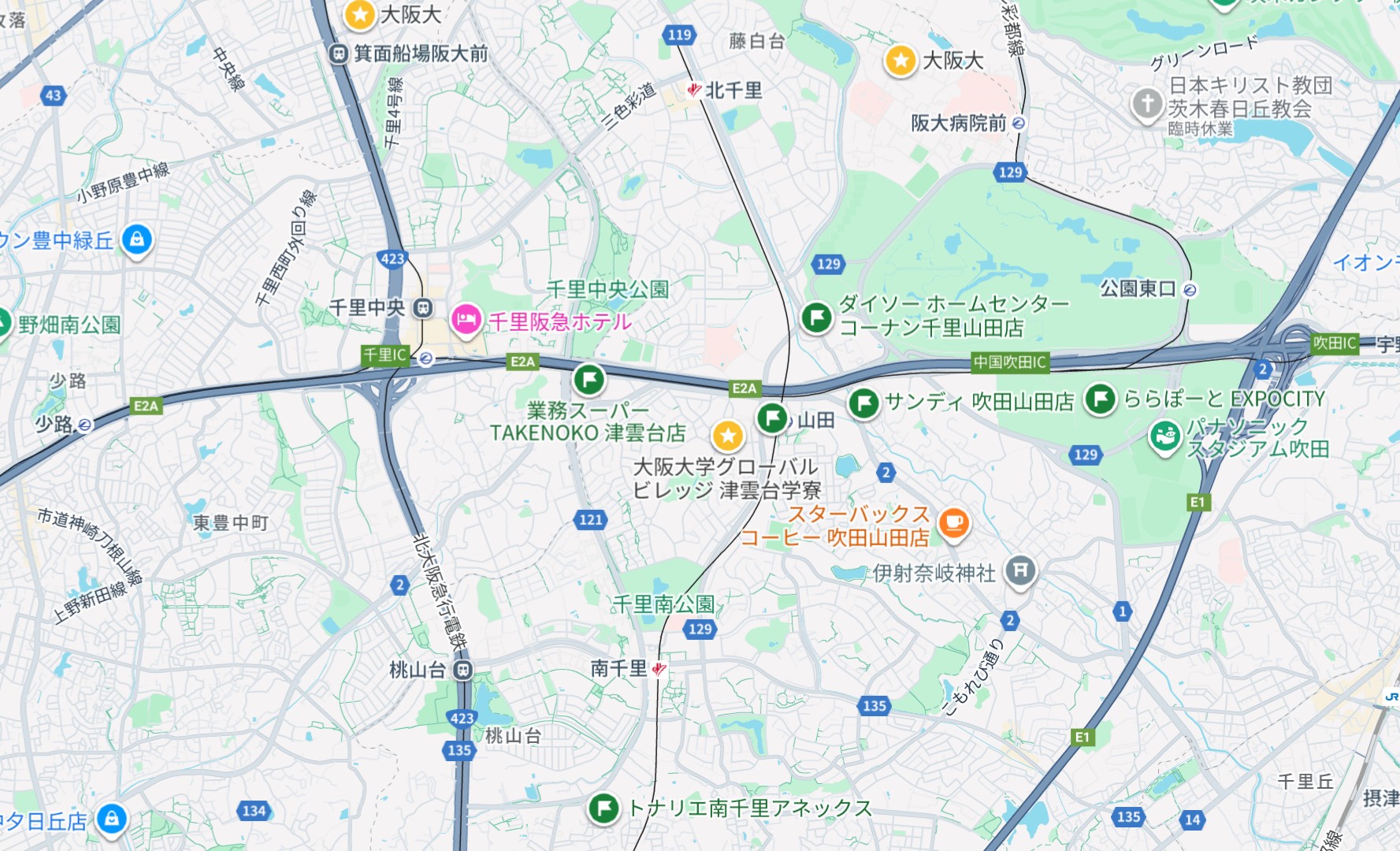Tap the 桃山台 station icon
Image resolution: width=1400 pixels, height=851 pixels.
click(463, 671)
